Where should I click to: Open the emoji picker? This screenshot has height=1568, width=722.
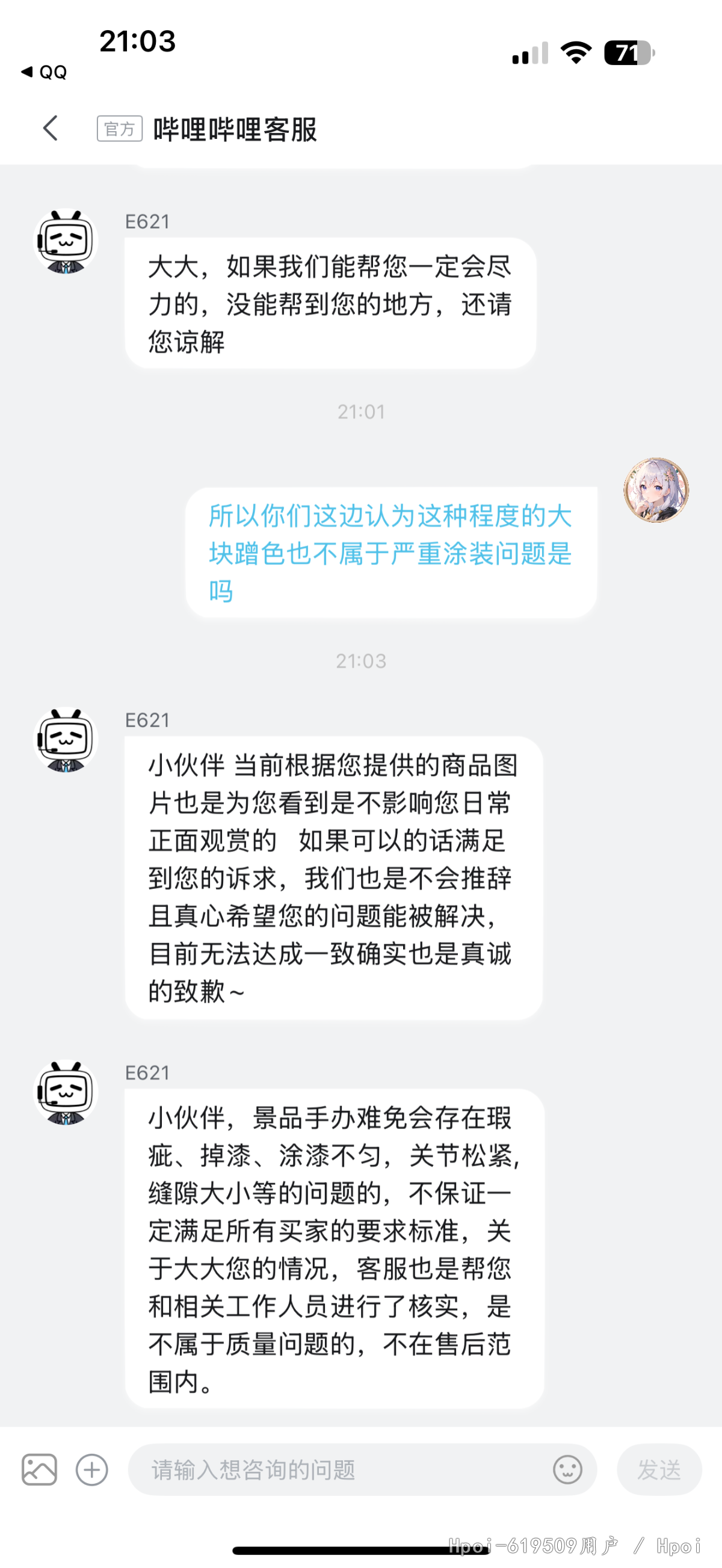click(567, 1469)
